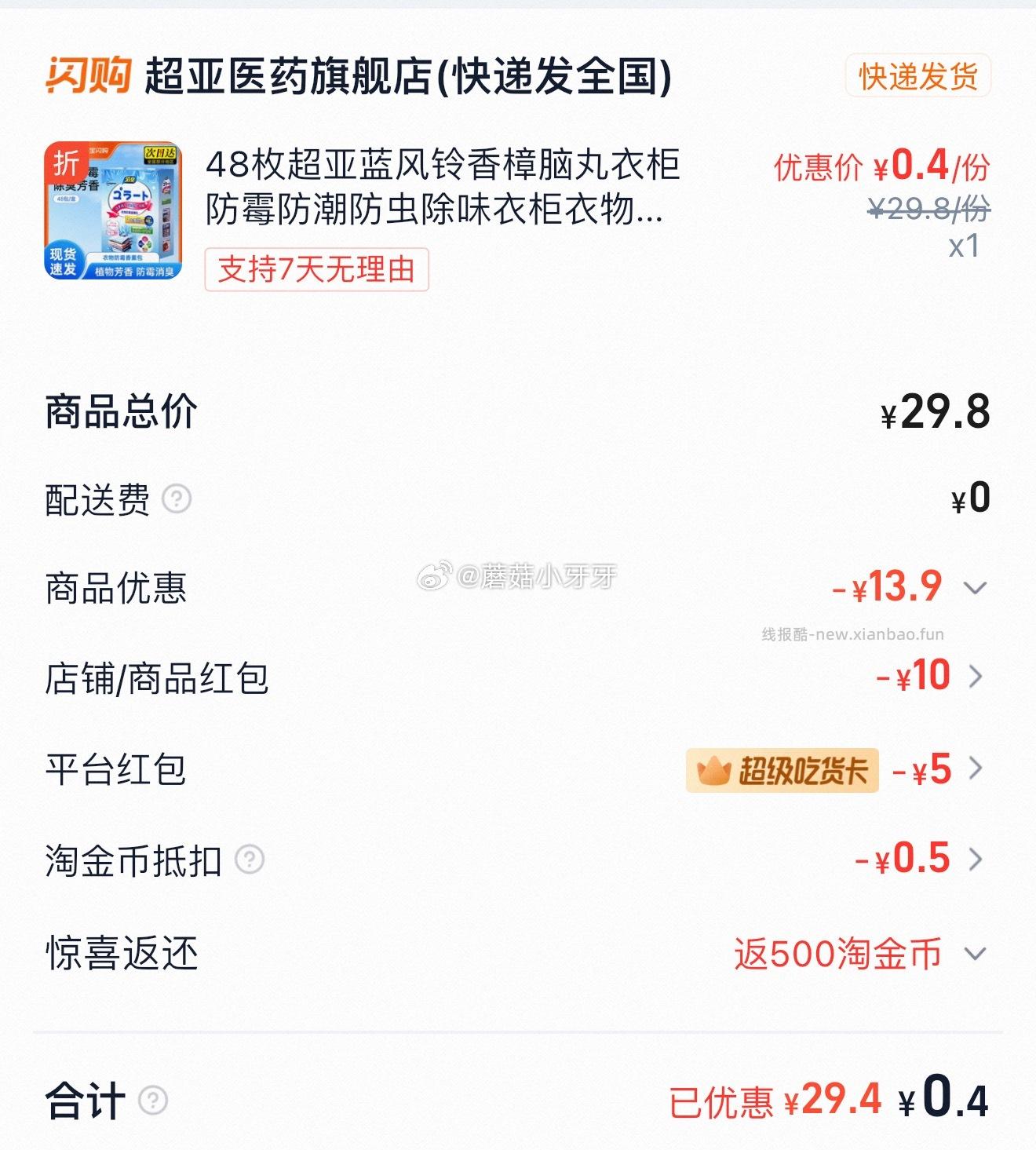Expand the 惊喜返还 surprise return chevron
Screen dimensions: 1036x1150
[x=974, y=953]
